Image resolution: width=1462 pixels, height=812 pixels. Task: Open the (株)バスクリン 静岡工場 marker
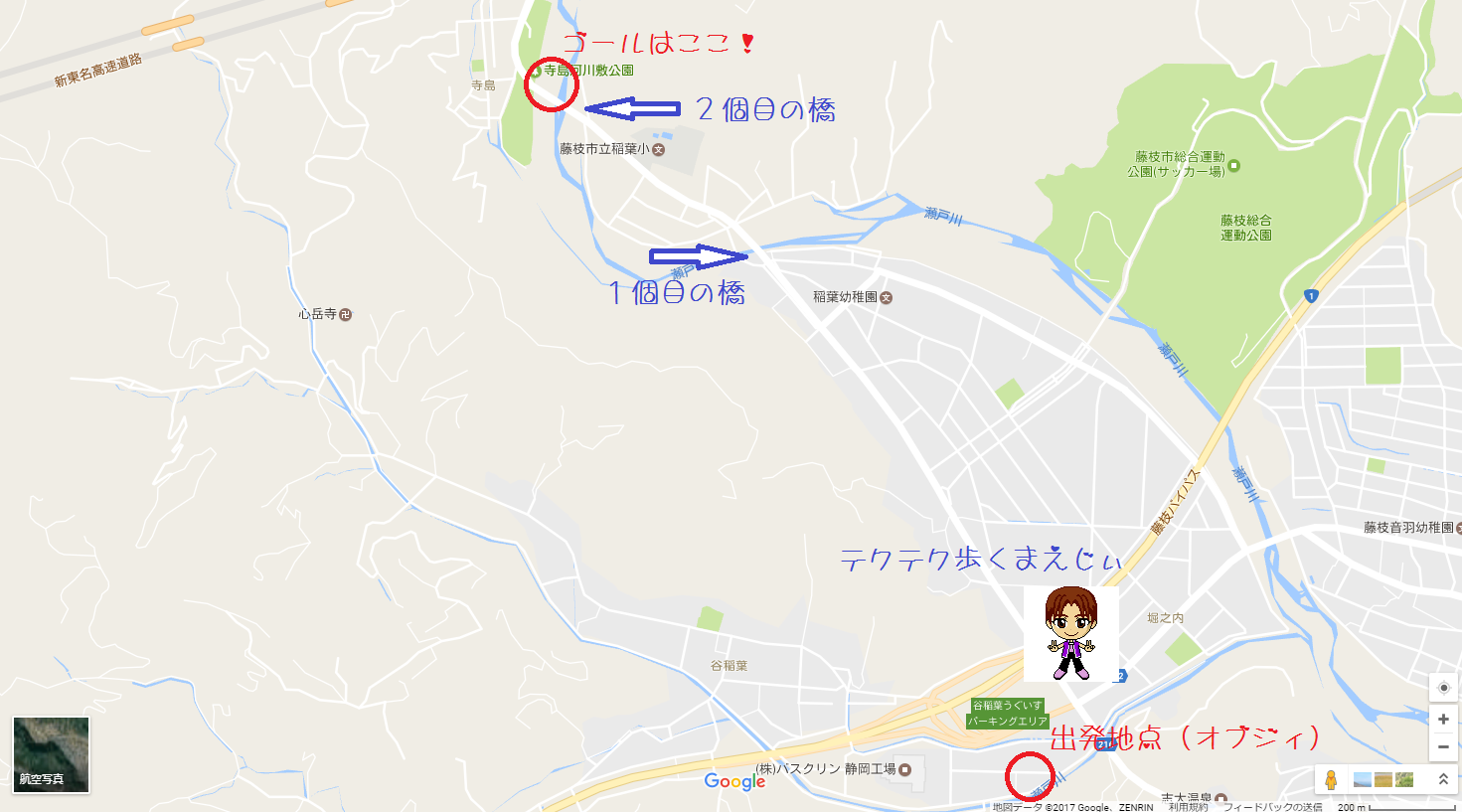click(x=904, y=769)
